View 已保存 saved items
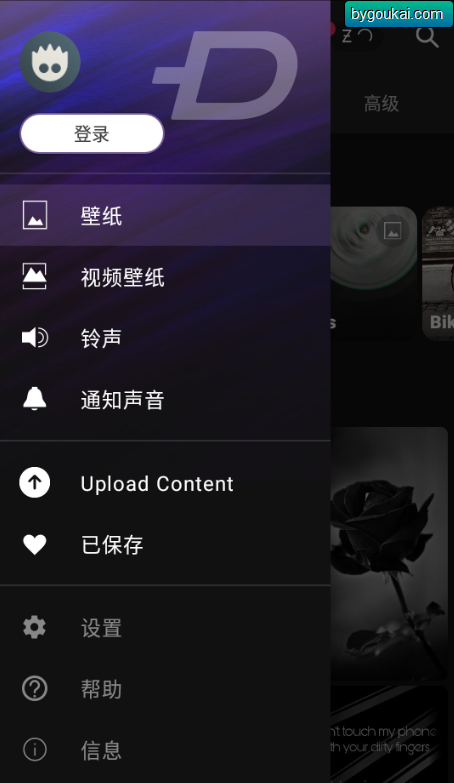Screen dimensions: 454x783 point(165,544)
